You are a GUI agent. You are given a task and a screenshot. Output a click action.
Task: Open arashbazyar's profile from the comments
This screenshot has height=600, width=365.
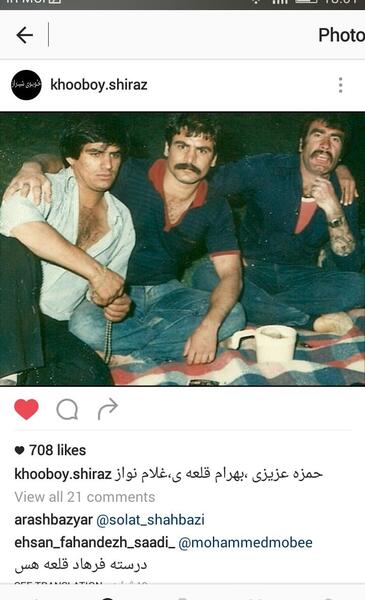coord(54,520)
